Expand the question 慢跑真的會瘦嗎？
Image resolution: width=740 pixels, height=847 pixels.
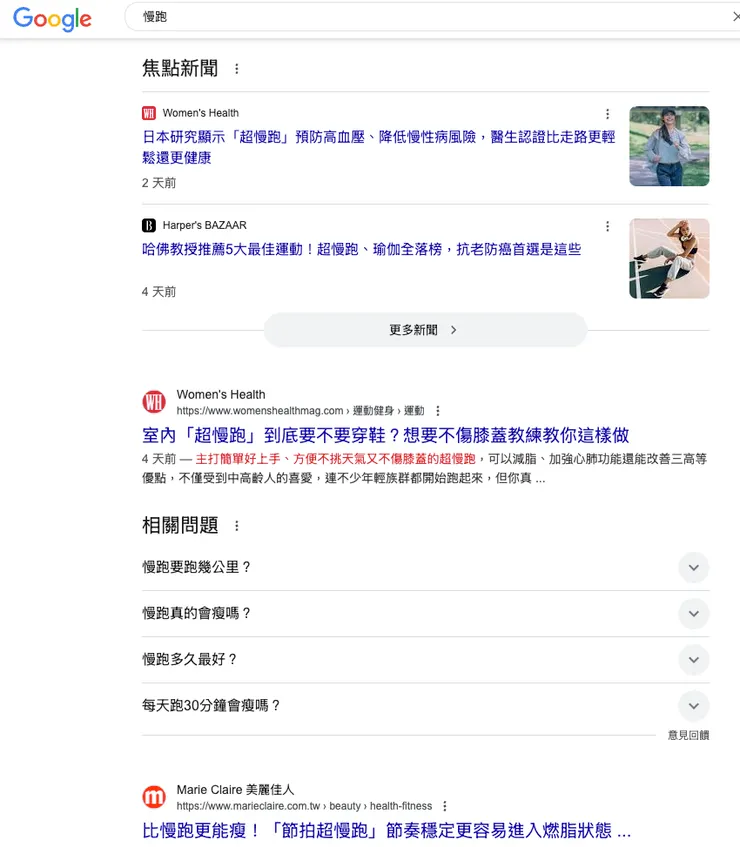pyautogui.click(x=693, y=613)
